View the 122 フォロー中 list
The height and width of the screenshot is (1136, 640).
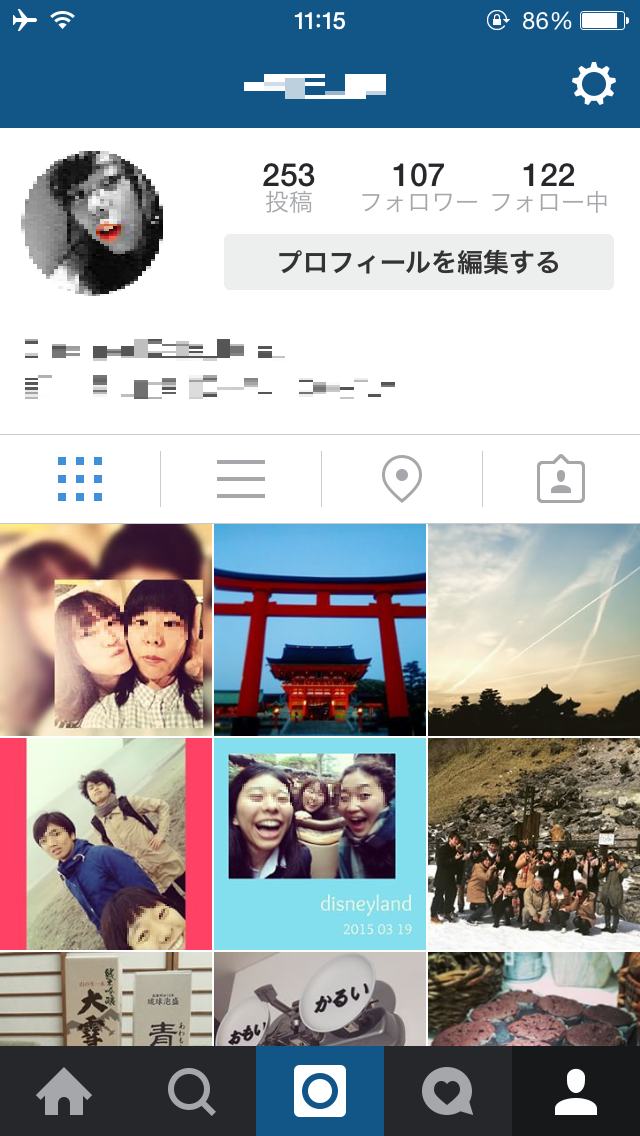coord(549,188)
